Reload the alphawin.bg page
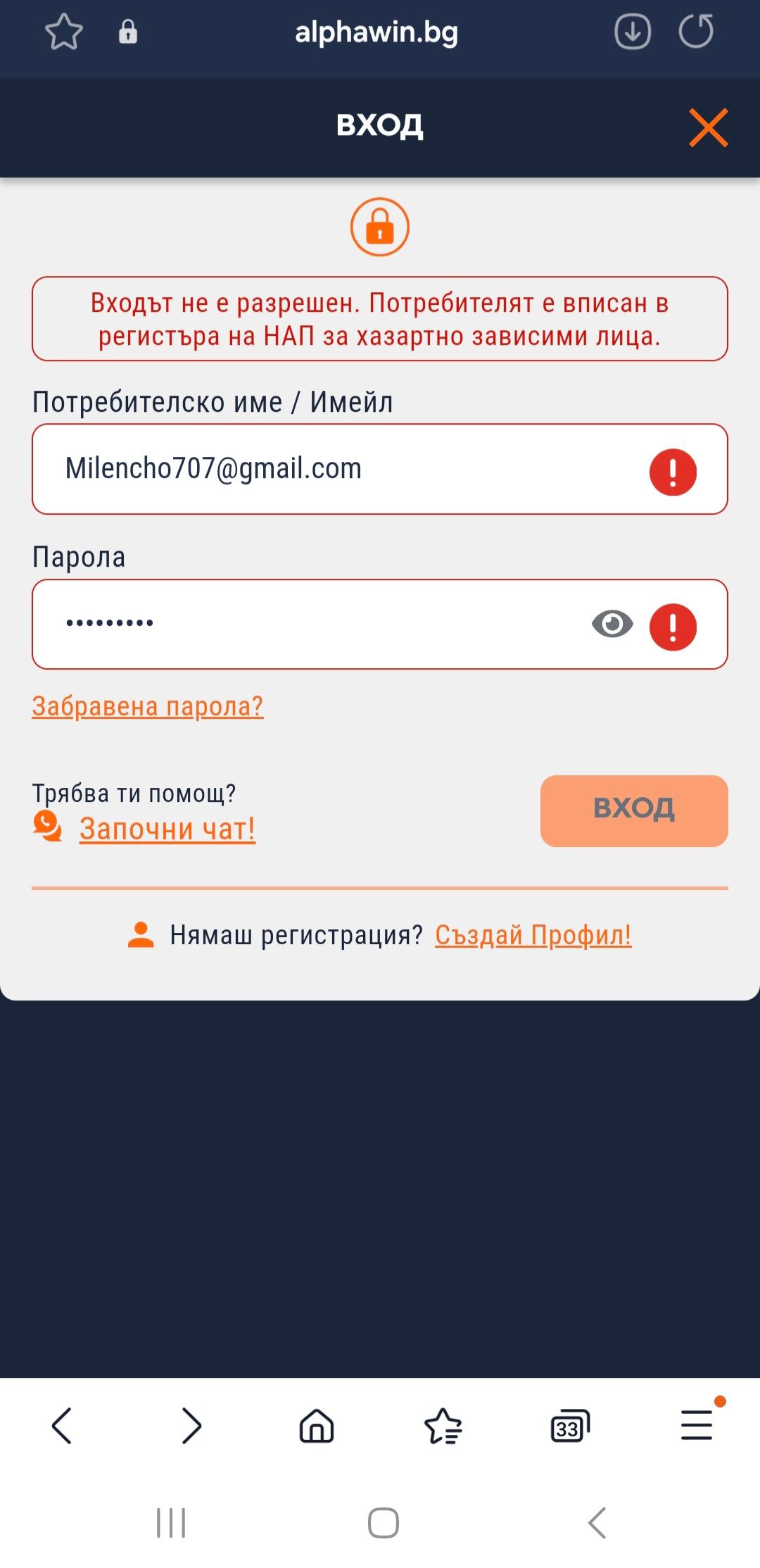The height and width of the screenshot is (1568, 760). tap(696, 32)
